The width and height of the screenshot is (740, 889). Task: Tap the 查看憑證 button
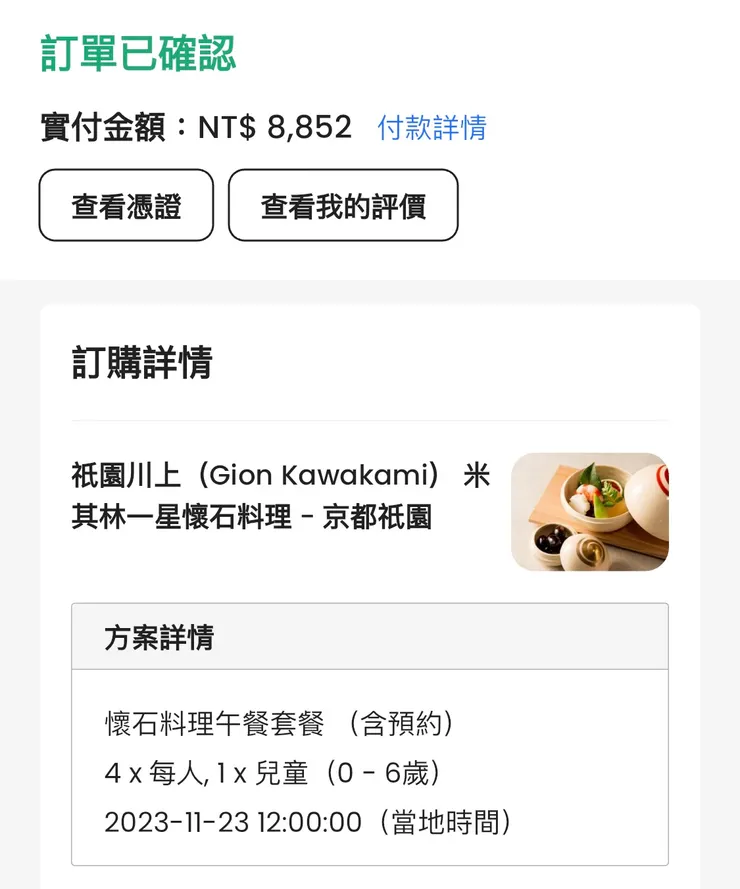coord(126,206)
